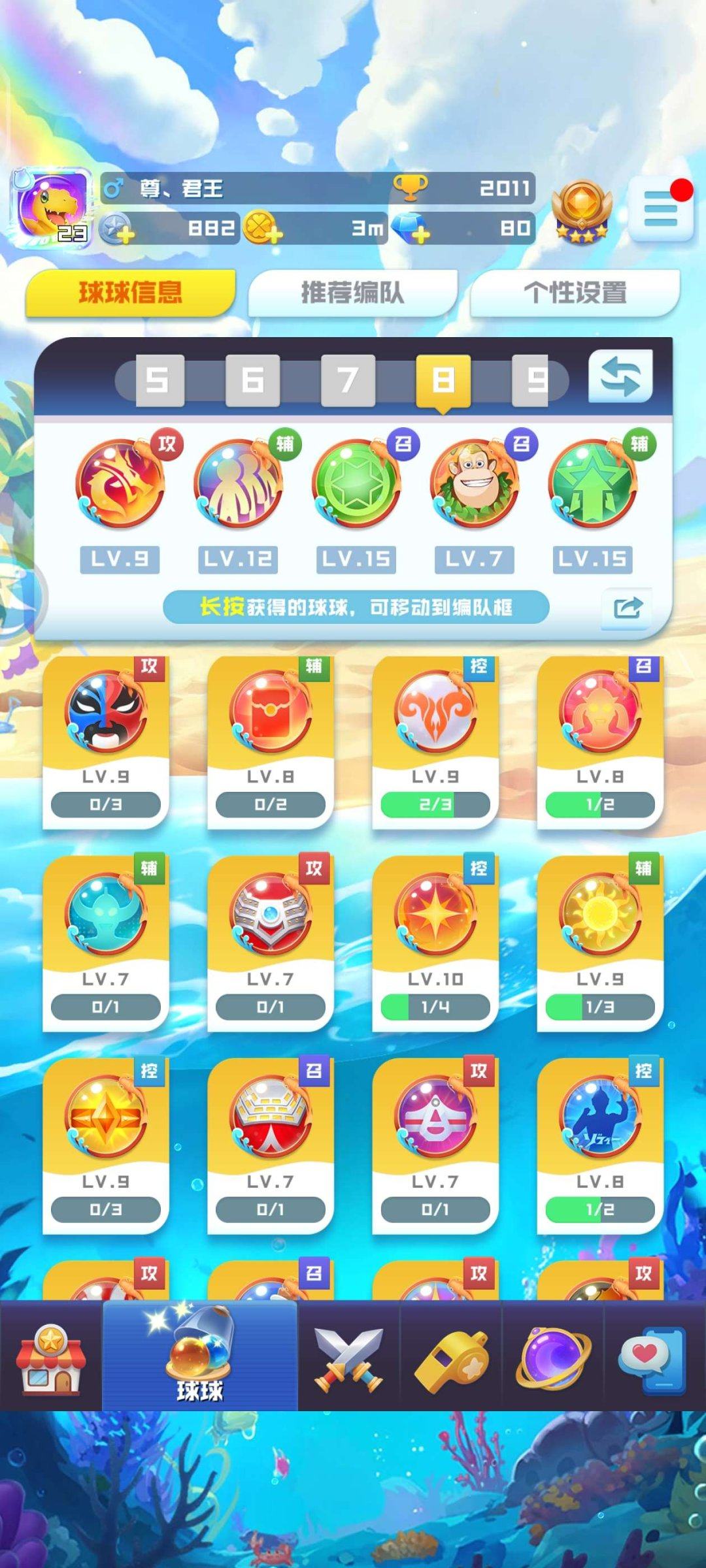The width and height of the screenshot is (706, 1568).
Task: Tap the swap arrows button on team bar
Action: [x=620, y=377]
